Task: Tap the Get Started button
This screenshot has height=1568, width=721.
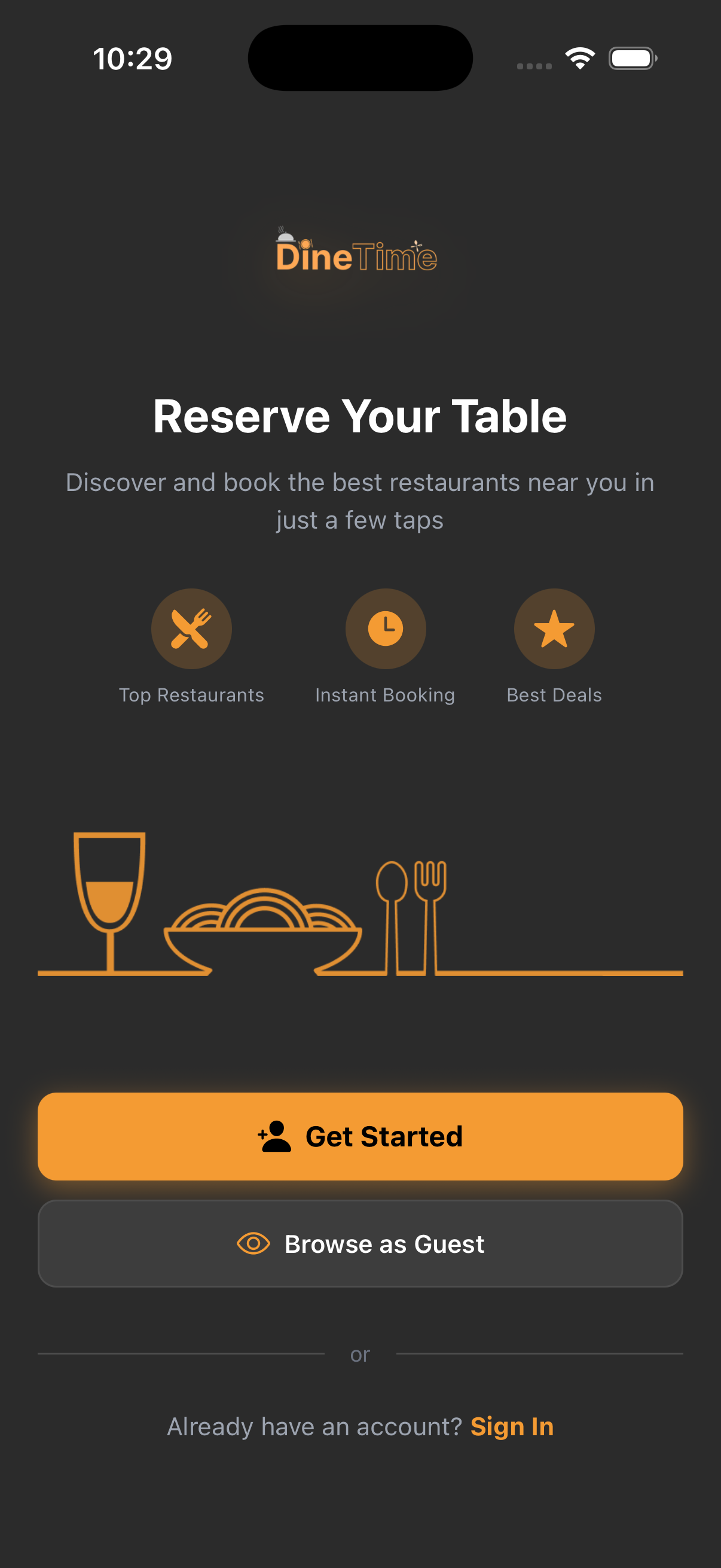Action: (360, 1136)
